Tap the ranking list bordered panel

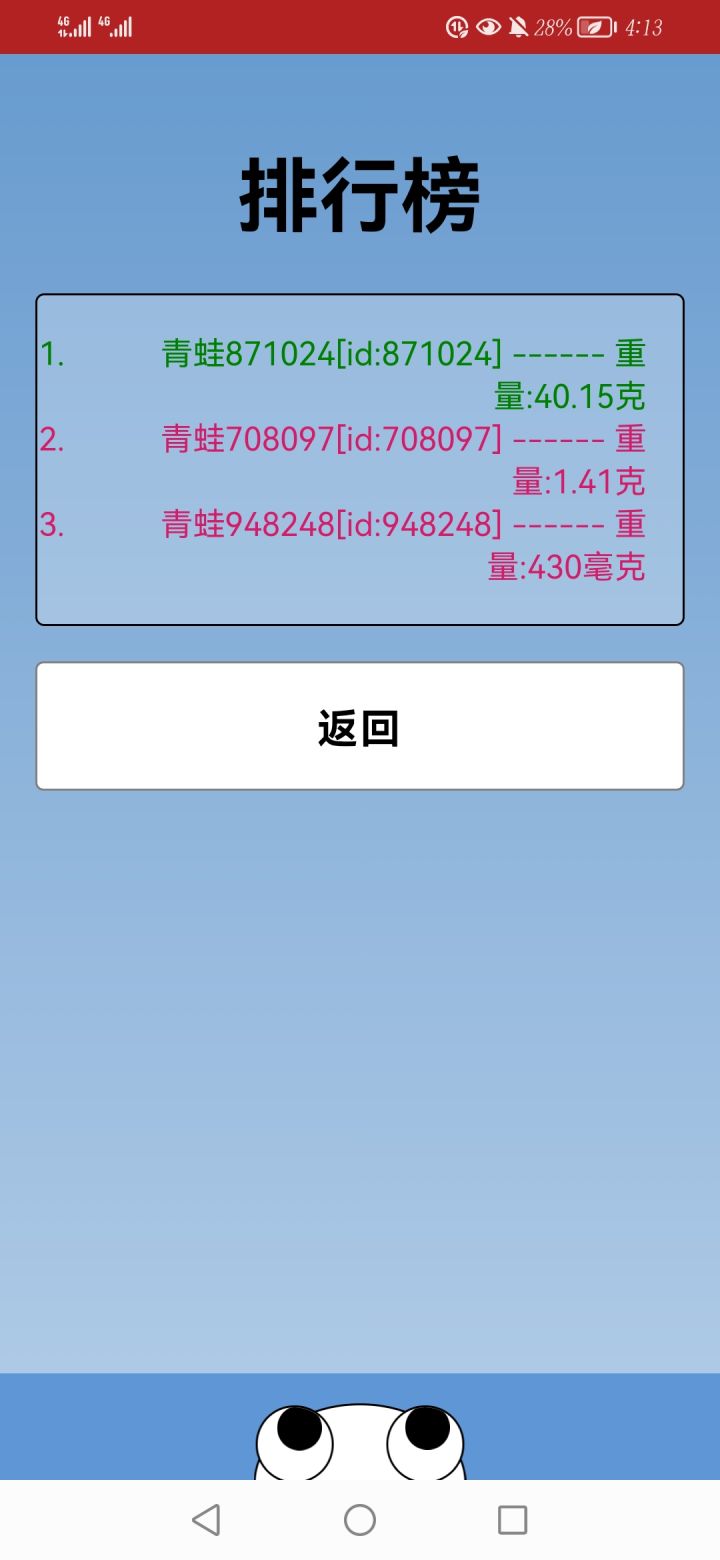click(360, 457)
